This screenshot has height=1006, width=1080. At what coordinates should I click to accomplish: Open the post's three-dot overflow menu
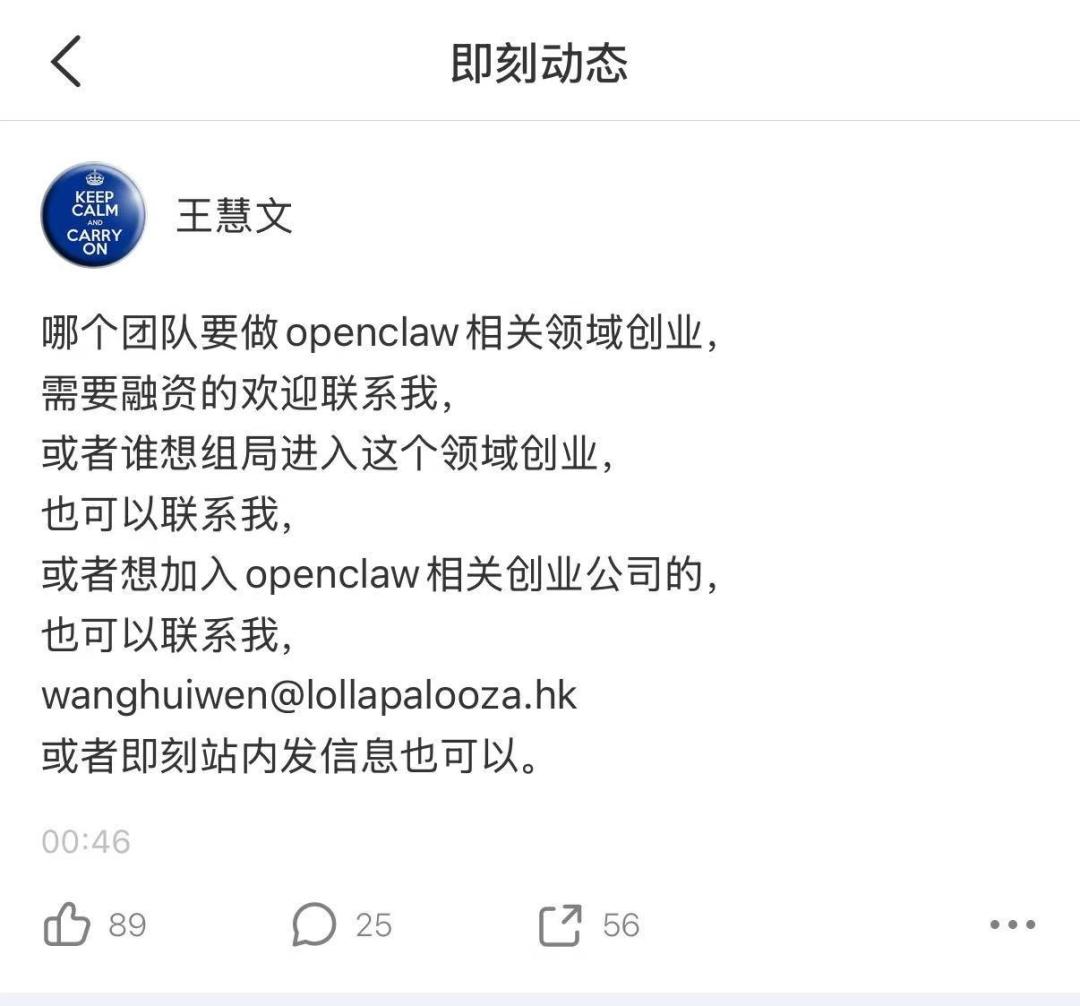pos(1012,925)
